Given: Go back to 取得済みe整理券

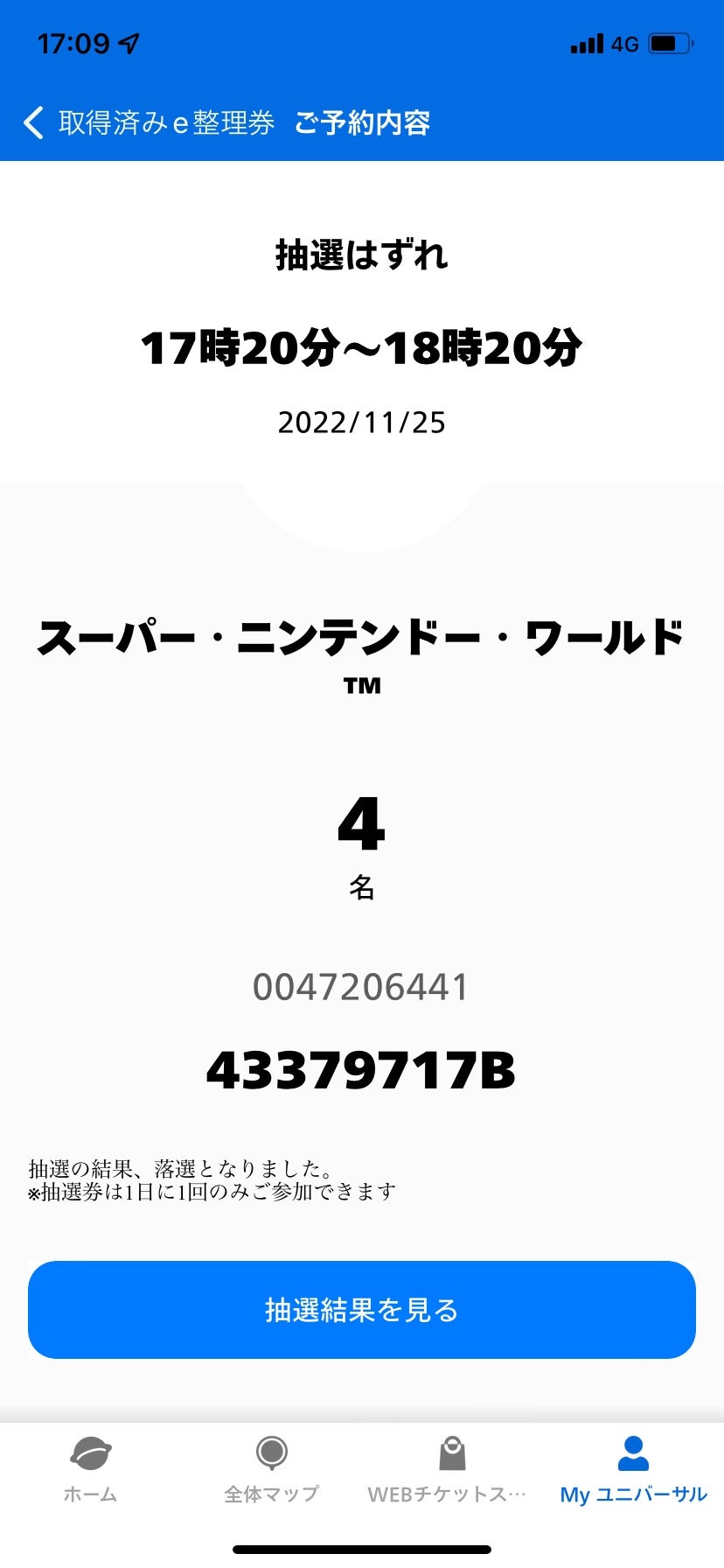Looking at the screenshot, I should 149,122.
